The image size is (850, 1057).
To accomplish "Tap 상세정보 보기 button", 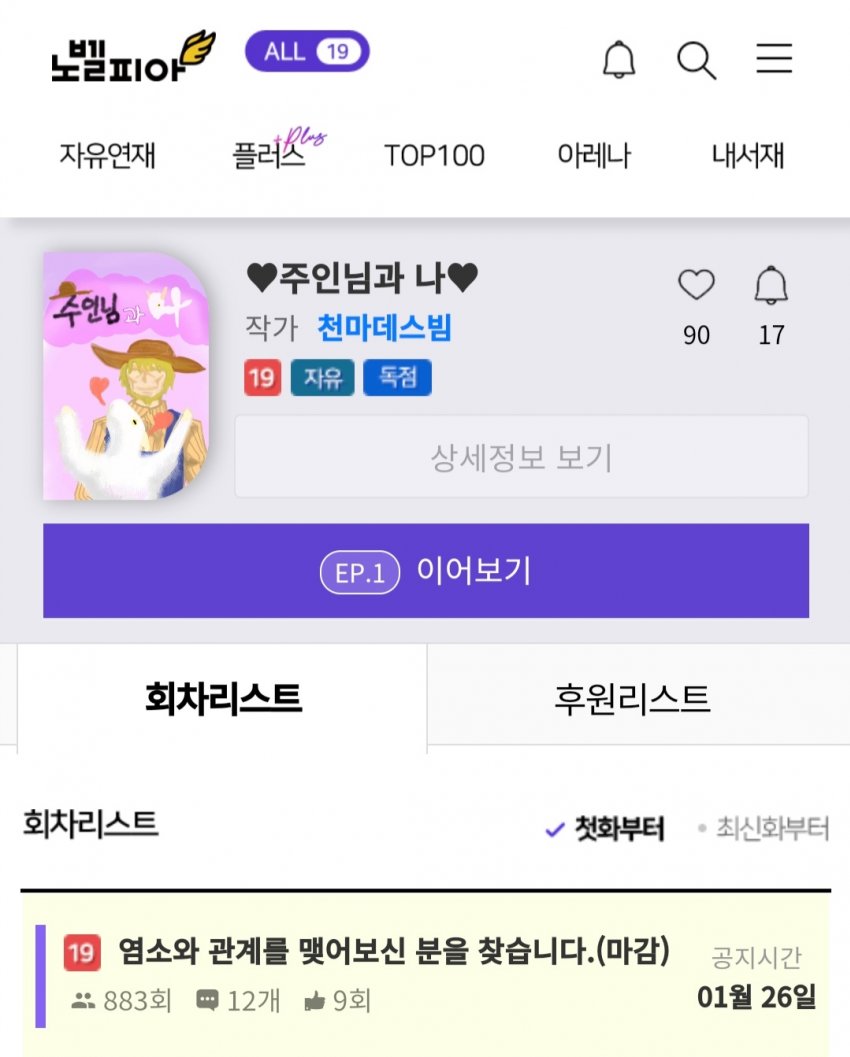I will click(521, 457).
